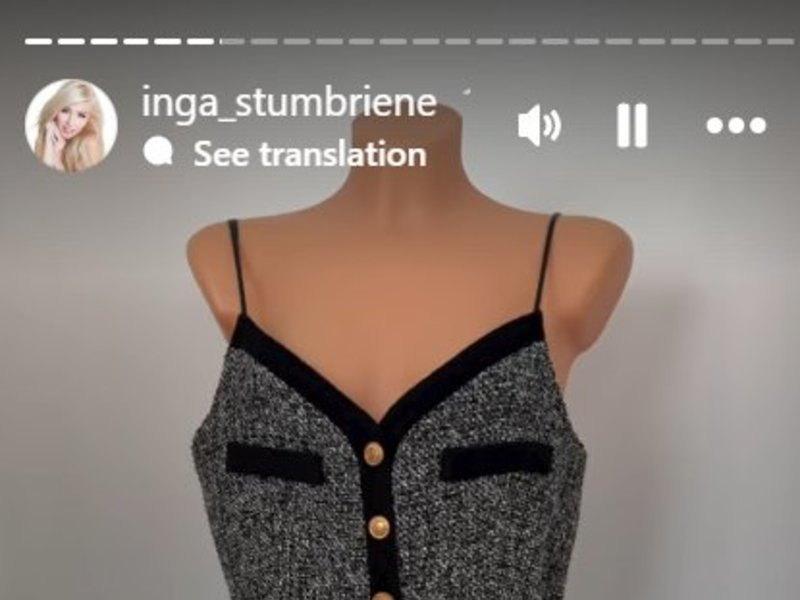
Task: Open the three-dot more options menu
Action: 736,126
